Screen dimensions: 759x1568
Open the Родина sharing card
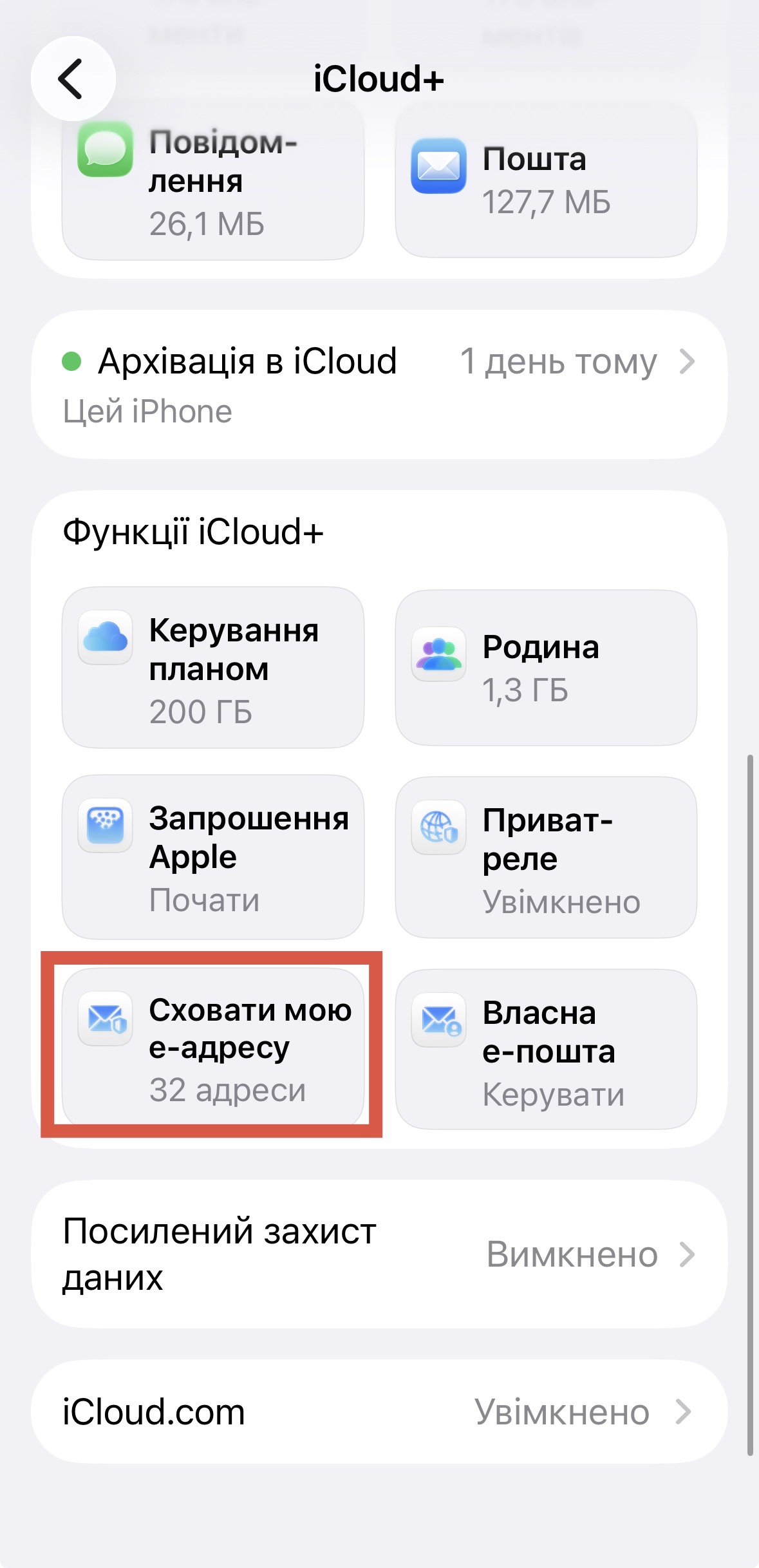pyautogui.click(x=546, y=668)
